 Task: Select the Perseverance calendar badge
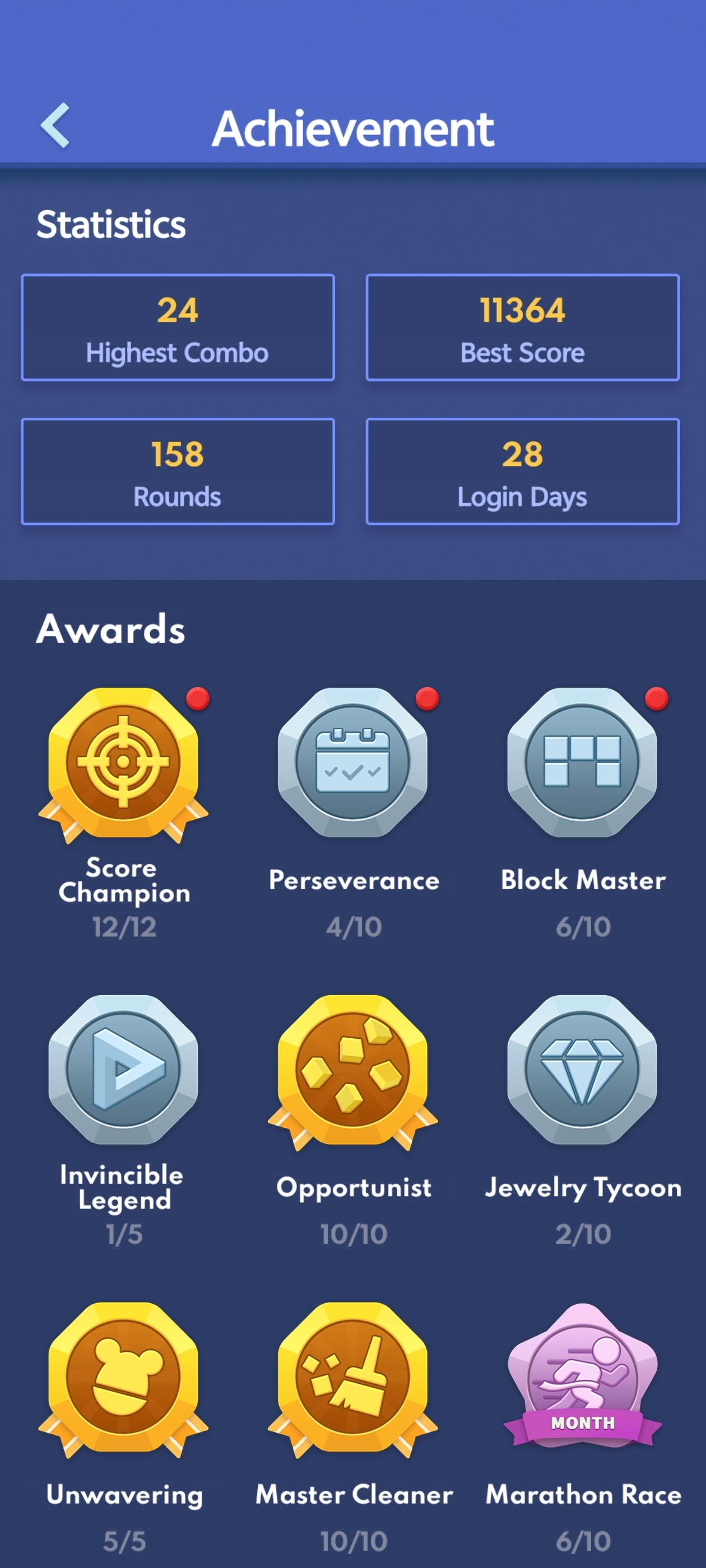354,767
